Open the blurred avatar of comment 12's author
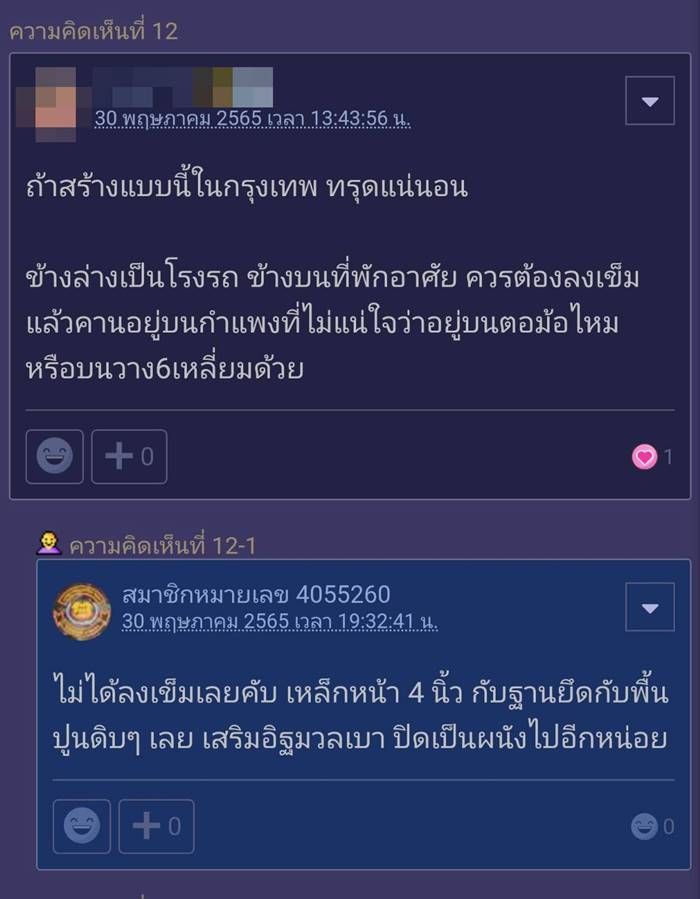 point(56,103)
